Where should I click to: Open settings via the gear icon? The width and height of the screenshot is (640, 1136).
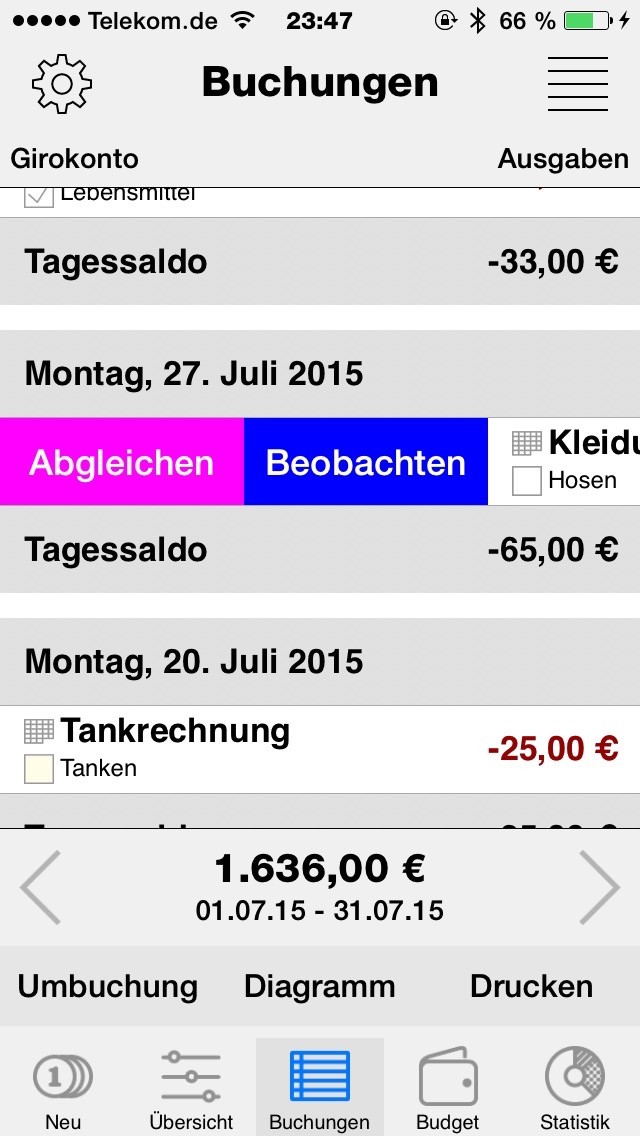(62, 83)
